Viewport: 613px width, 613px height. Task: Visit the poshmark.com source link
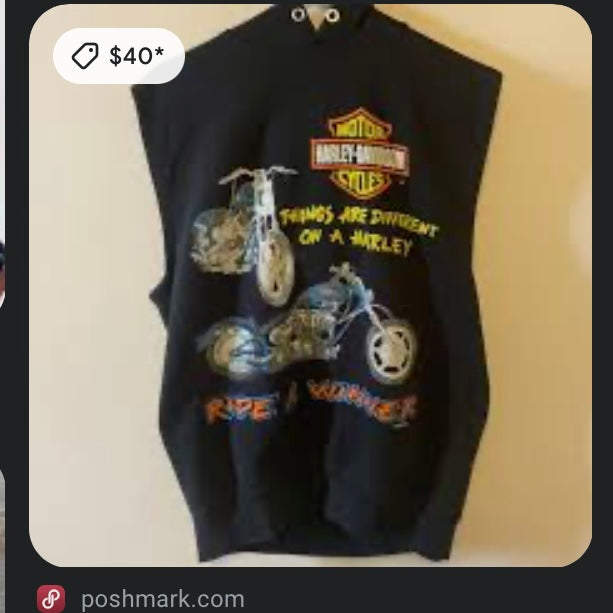(x=161, y=599)
